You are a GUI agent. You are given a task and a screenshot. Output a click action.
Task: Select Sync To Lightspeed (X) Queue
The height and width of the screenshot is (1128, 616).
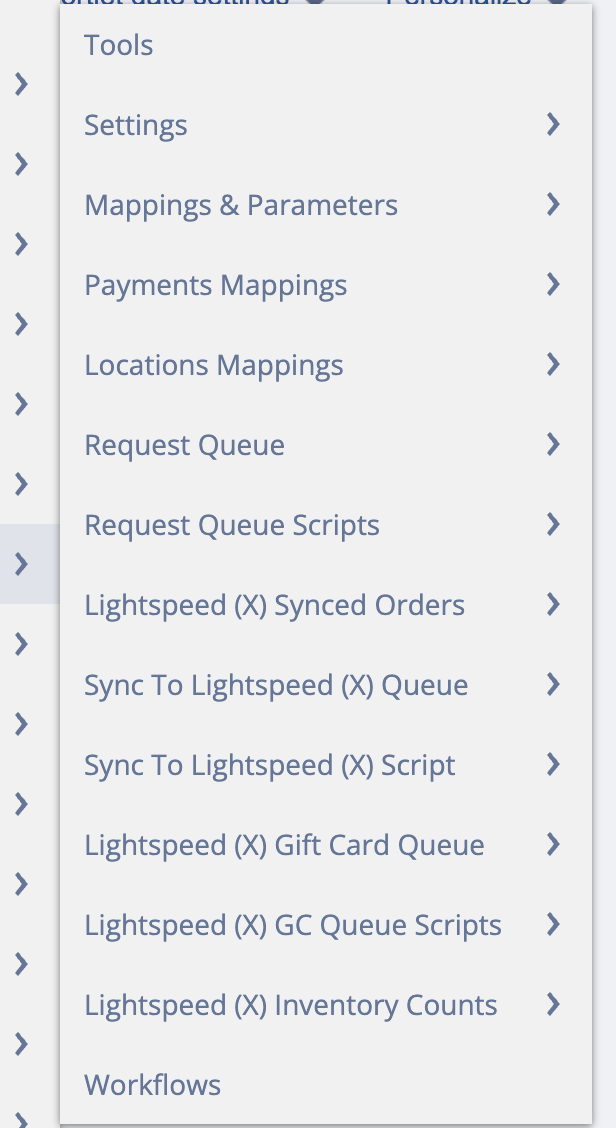point(276,685)
